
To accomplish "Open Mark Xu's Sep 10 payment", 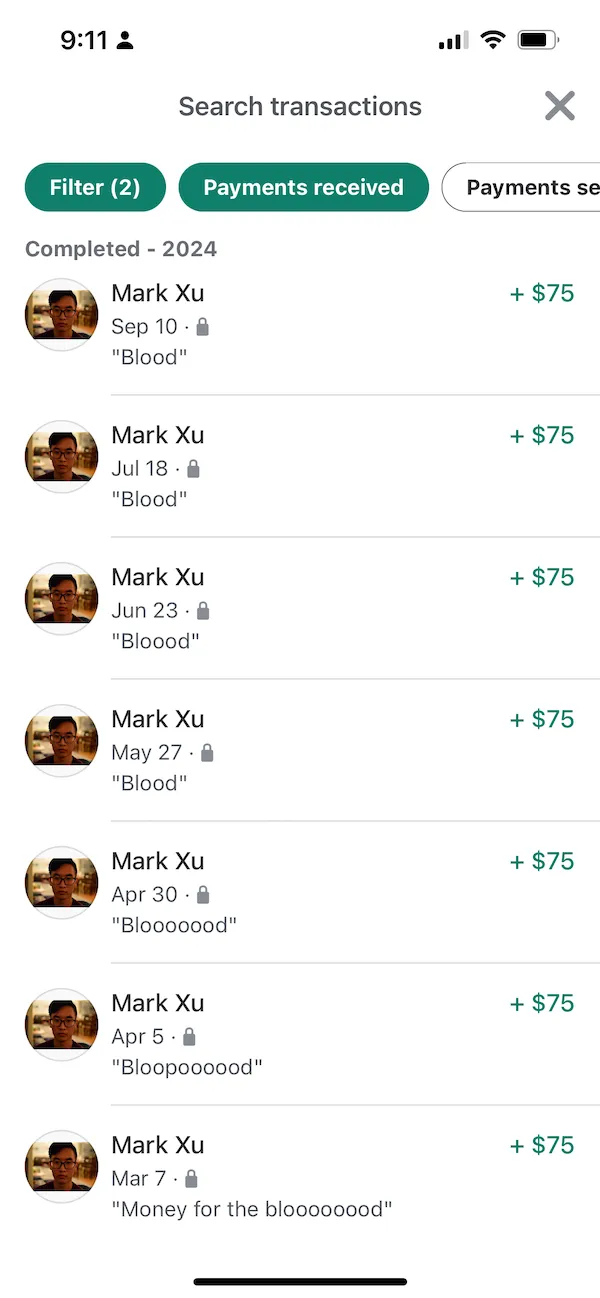I will coord(300,324).
